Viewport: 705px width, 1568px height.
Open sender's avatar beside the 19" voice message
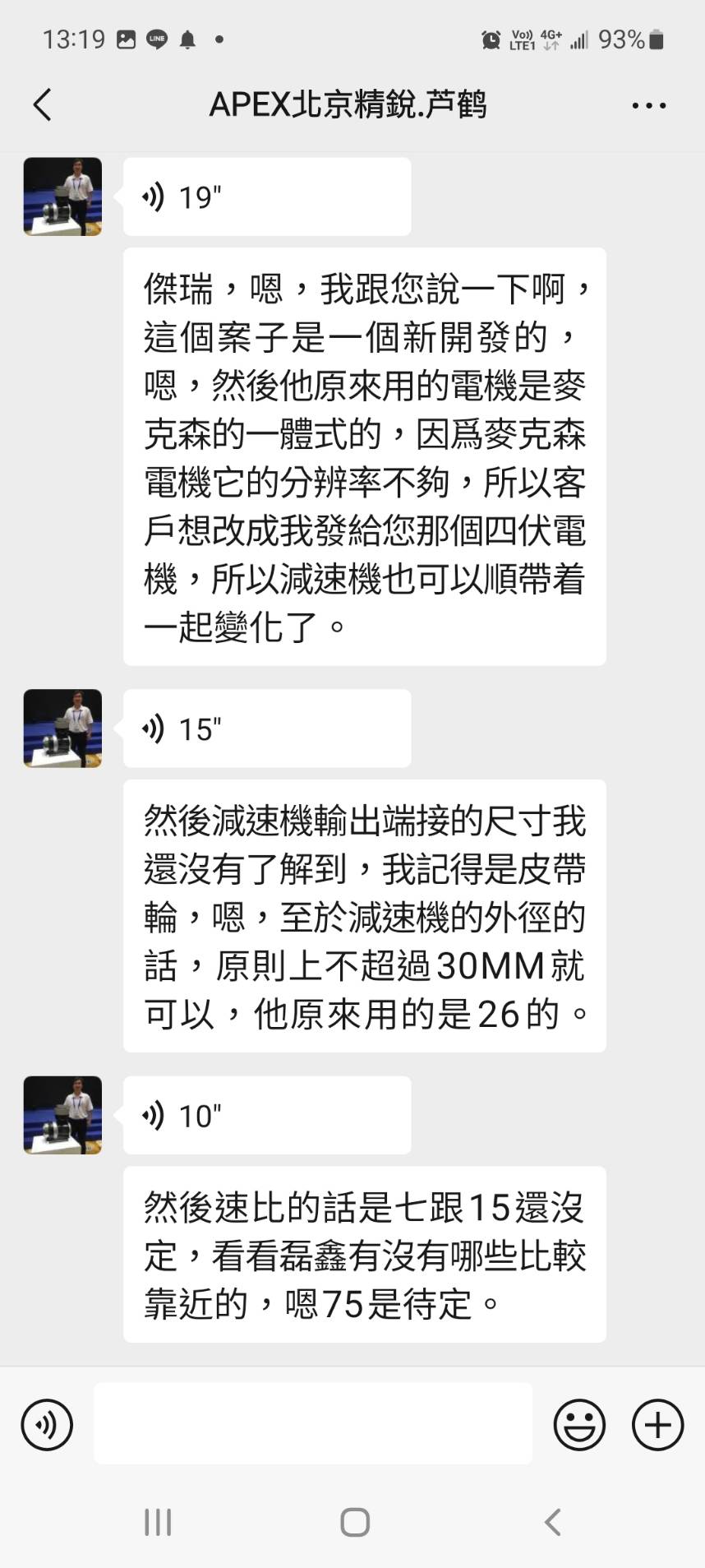click(x=62, y=197)
